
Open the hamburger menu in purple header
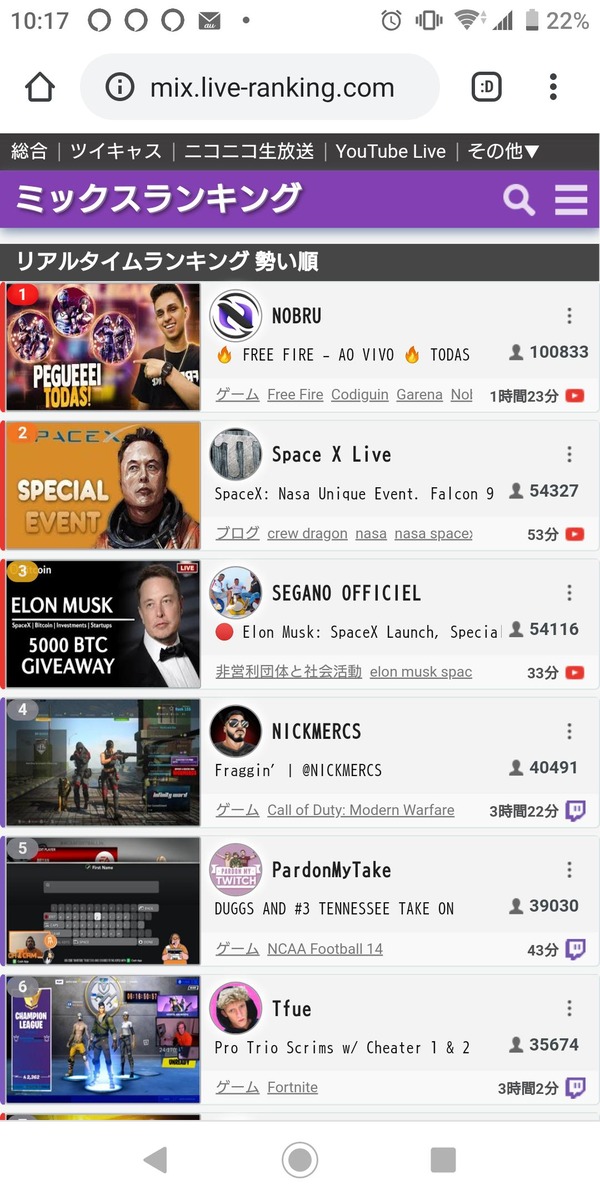point(571,199)
